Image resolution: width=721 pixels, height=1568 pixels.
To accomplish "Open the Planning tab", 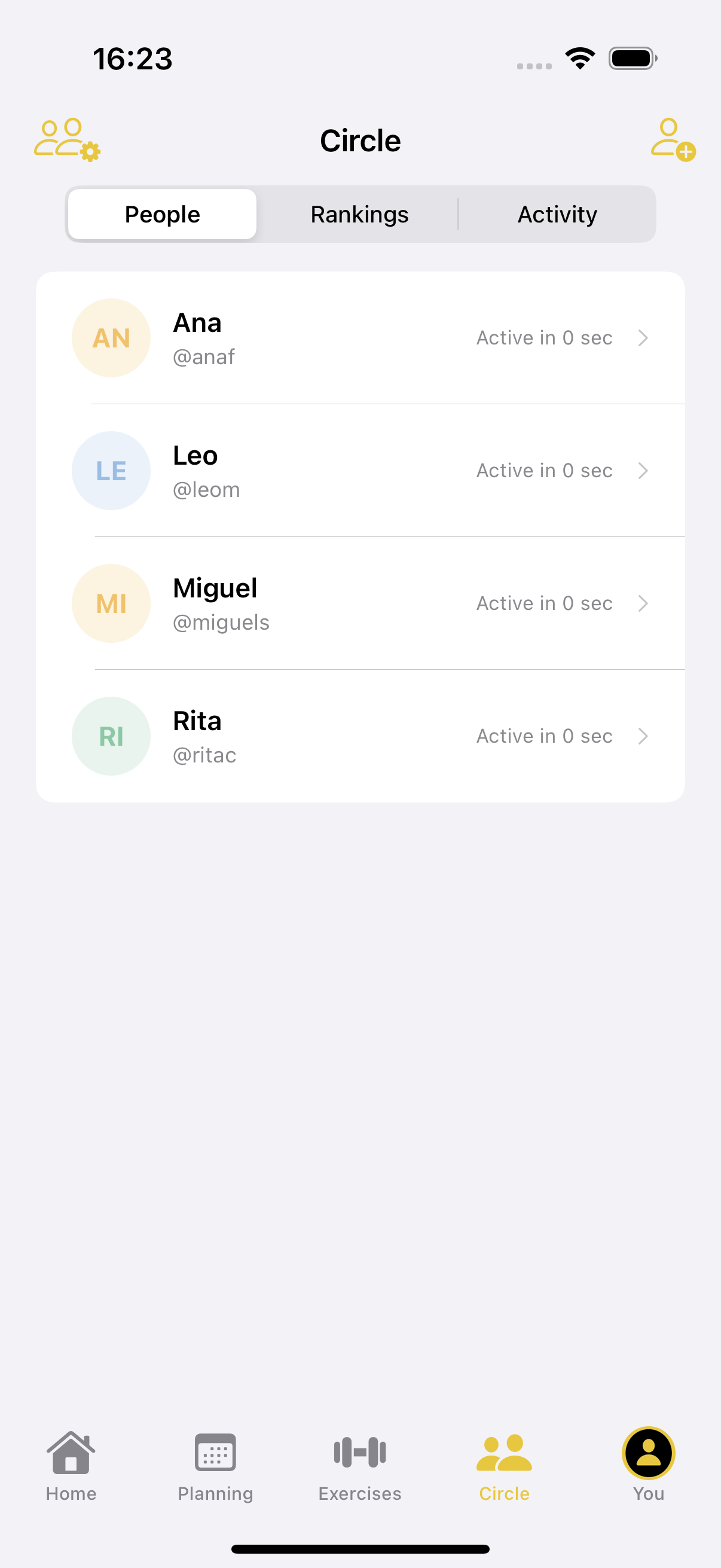I will (x=215, y=1466).
